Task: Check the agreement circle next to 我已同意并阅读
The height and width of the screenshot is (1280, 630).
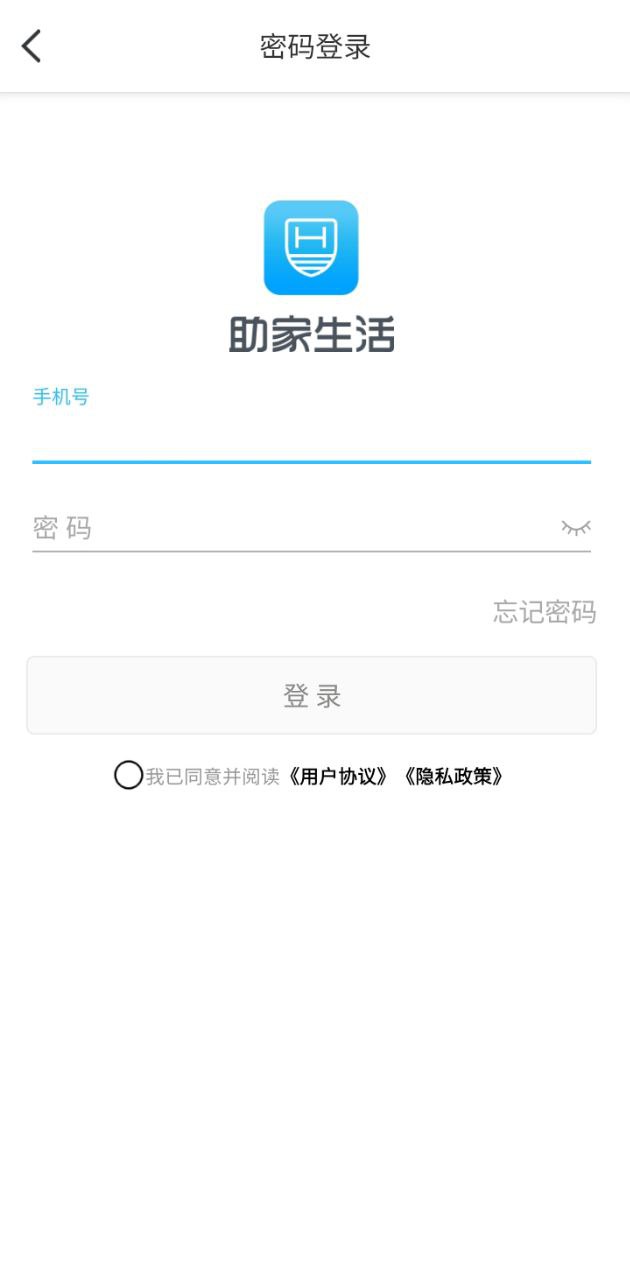Action: pos(128,775)
